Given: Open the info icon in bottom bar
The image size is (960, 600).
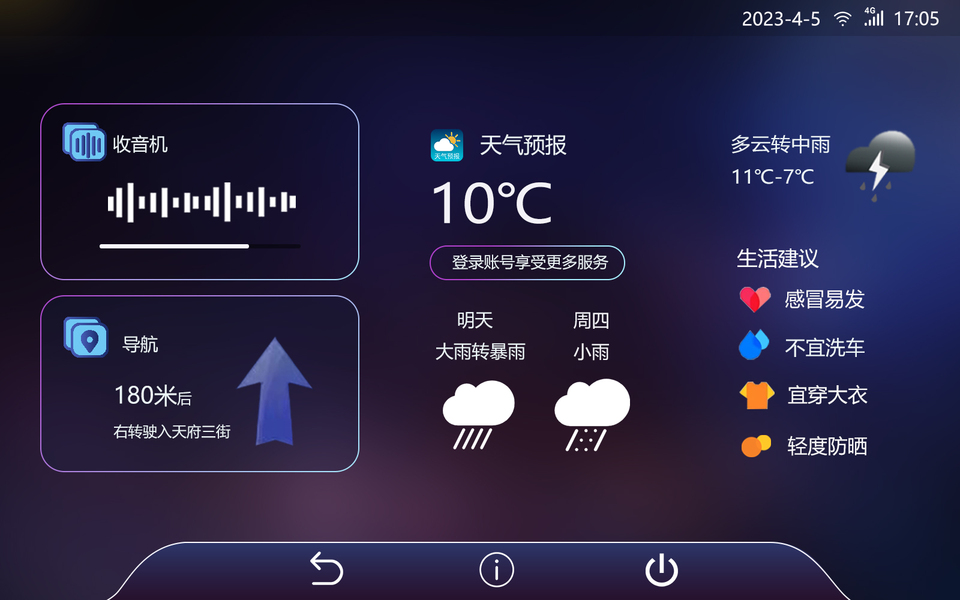Looking at the screenshot, I should 496,570.
